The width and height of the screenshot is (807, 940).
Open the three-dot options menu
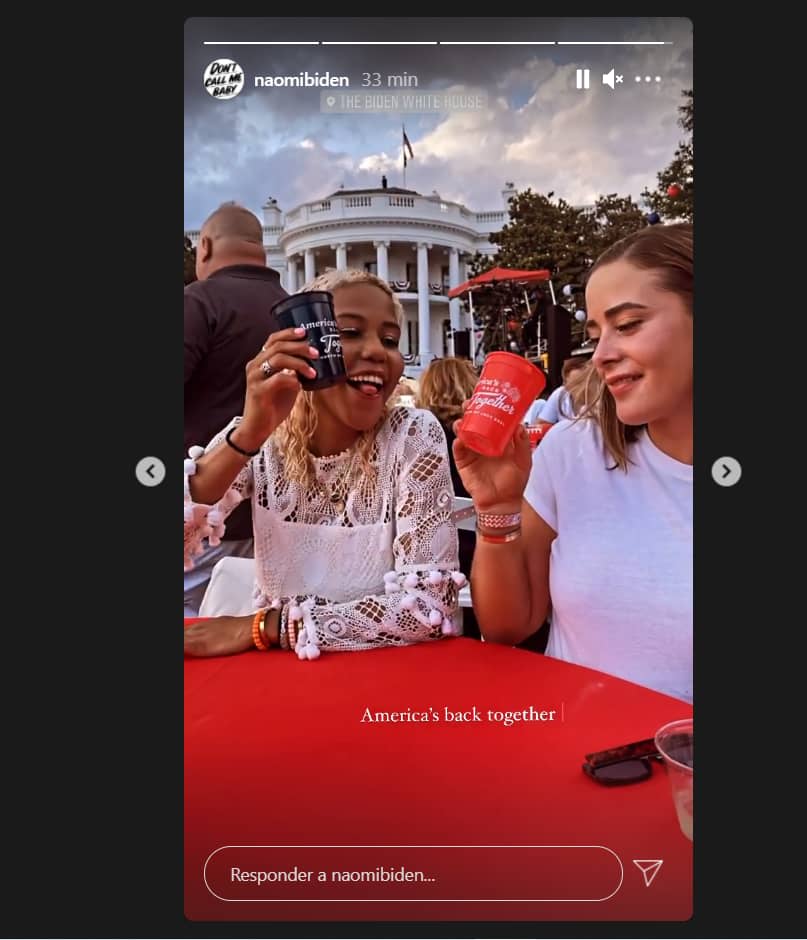[x=648, y=79]
